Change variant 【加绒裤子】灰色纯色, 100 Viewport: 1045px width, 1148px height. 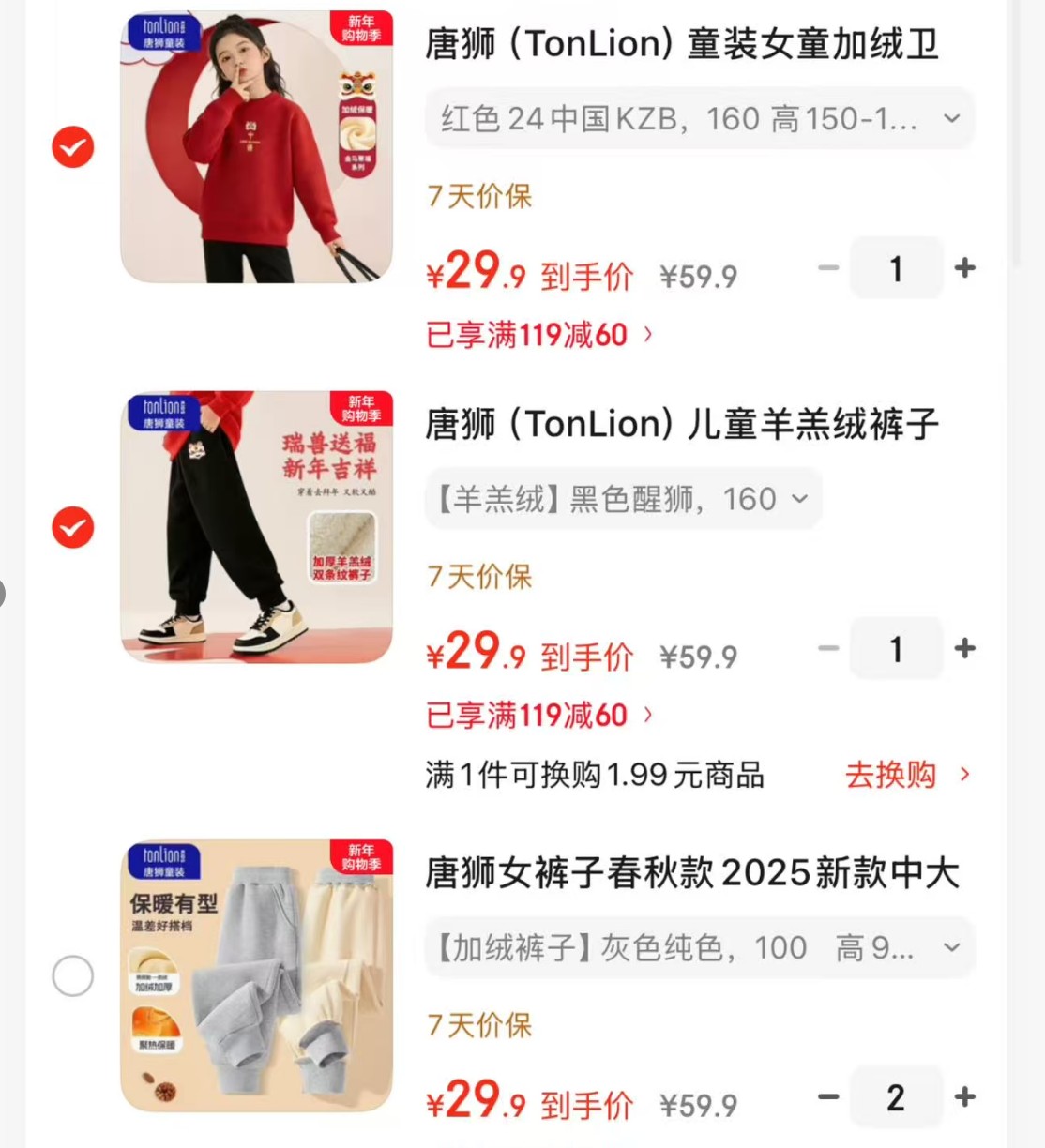point(700,948)
